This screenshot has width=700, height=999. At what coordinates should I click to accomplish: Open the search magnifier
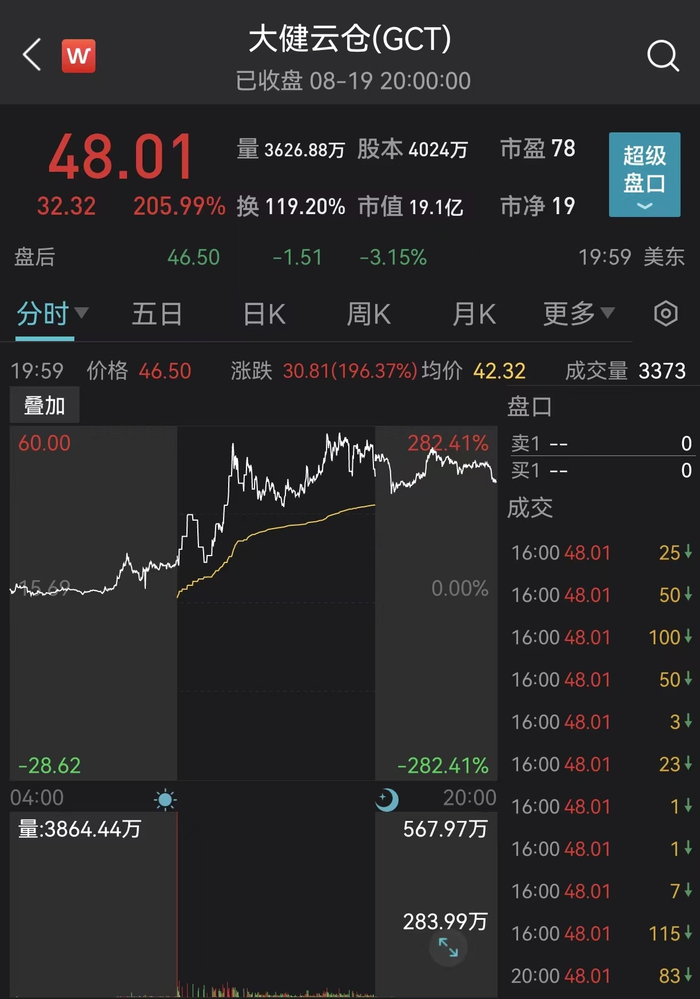tap(663, 56)
